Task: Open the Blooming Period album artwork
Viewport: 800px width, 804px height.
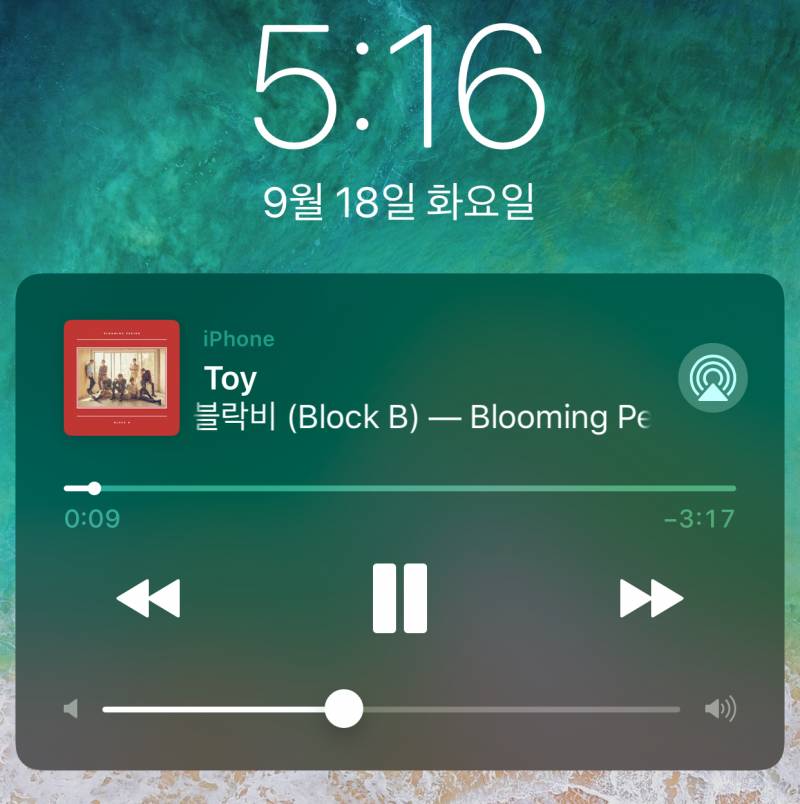Action: (122, 378)
